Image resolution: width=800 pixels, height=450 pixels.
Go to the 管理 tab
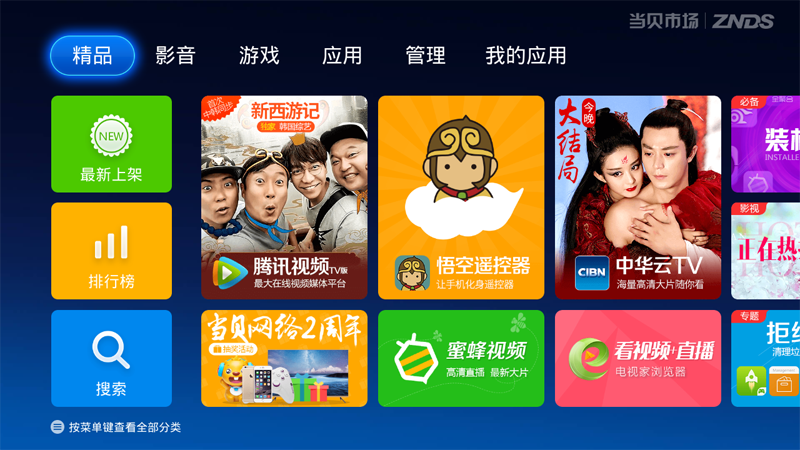point(425,56)
